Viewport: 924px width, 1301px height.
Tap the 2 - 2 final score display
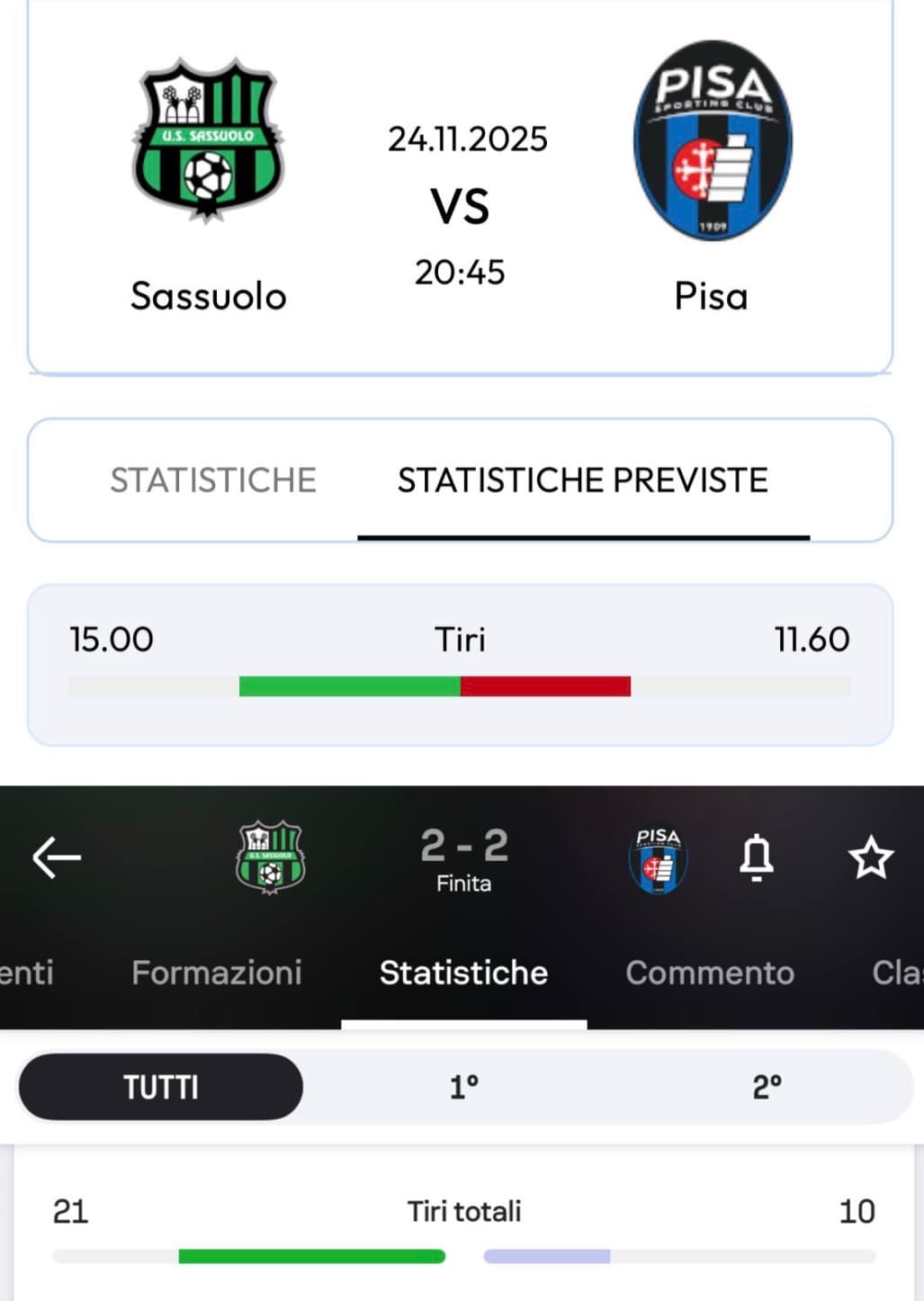(464, 844)
